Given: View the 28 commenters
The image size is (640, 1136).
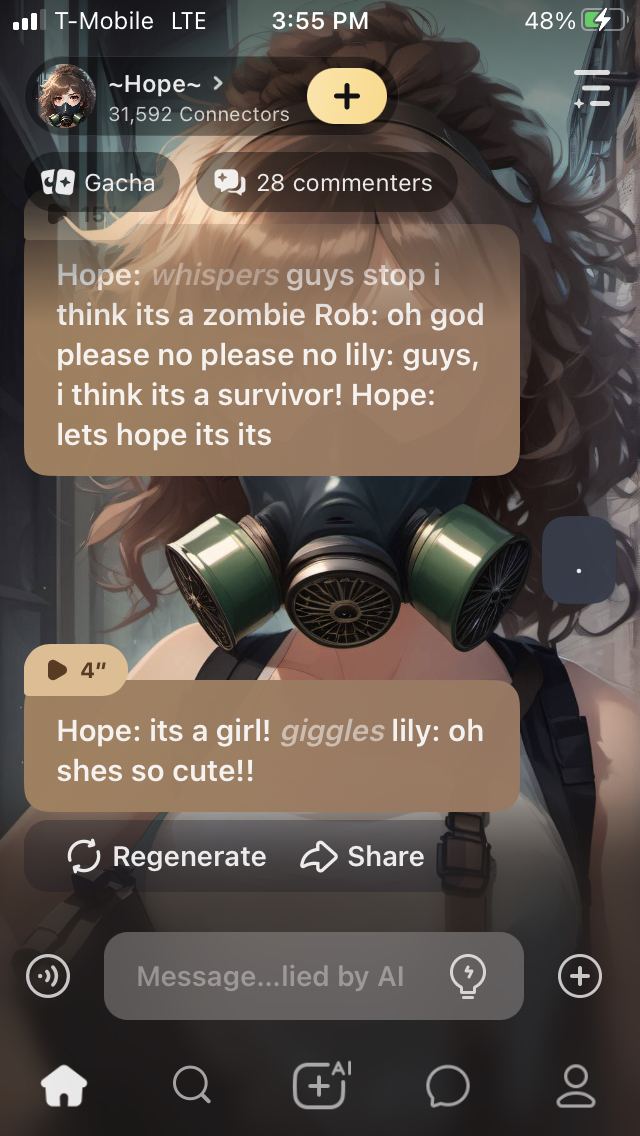Looking at the screenshot, I should [x=326, y=183].
